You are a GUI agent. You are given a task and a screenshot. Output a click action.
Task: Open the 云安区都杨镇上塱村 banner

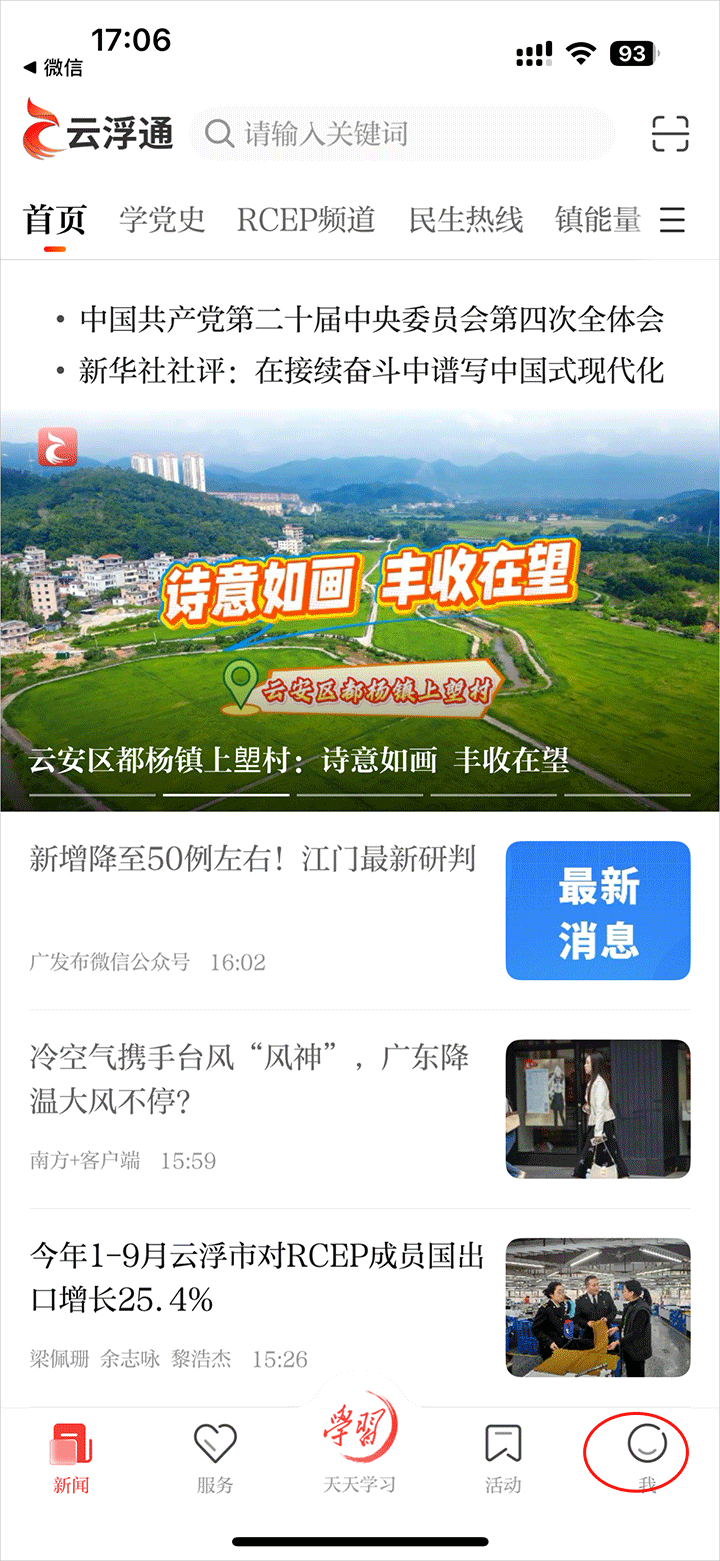click(x=360, y=610)
